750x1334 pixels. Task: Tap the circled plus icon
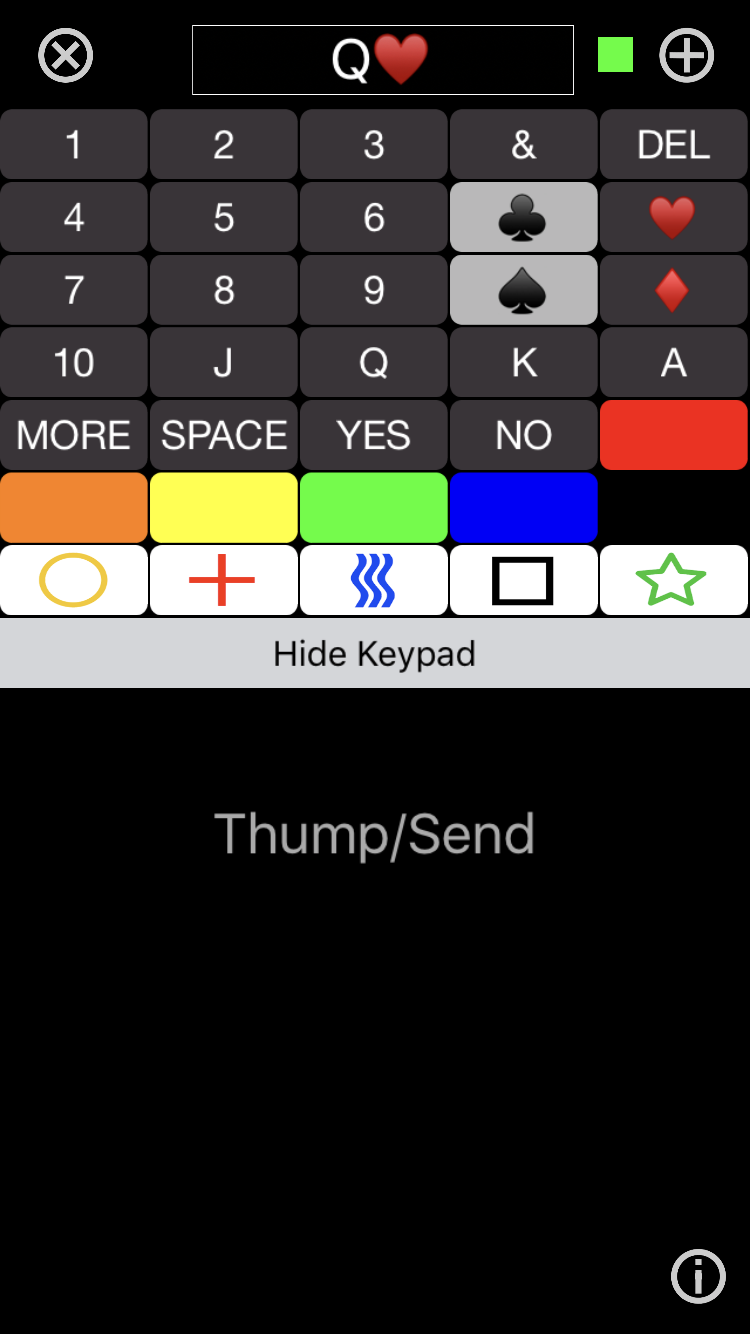click(x=687, y=55)
